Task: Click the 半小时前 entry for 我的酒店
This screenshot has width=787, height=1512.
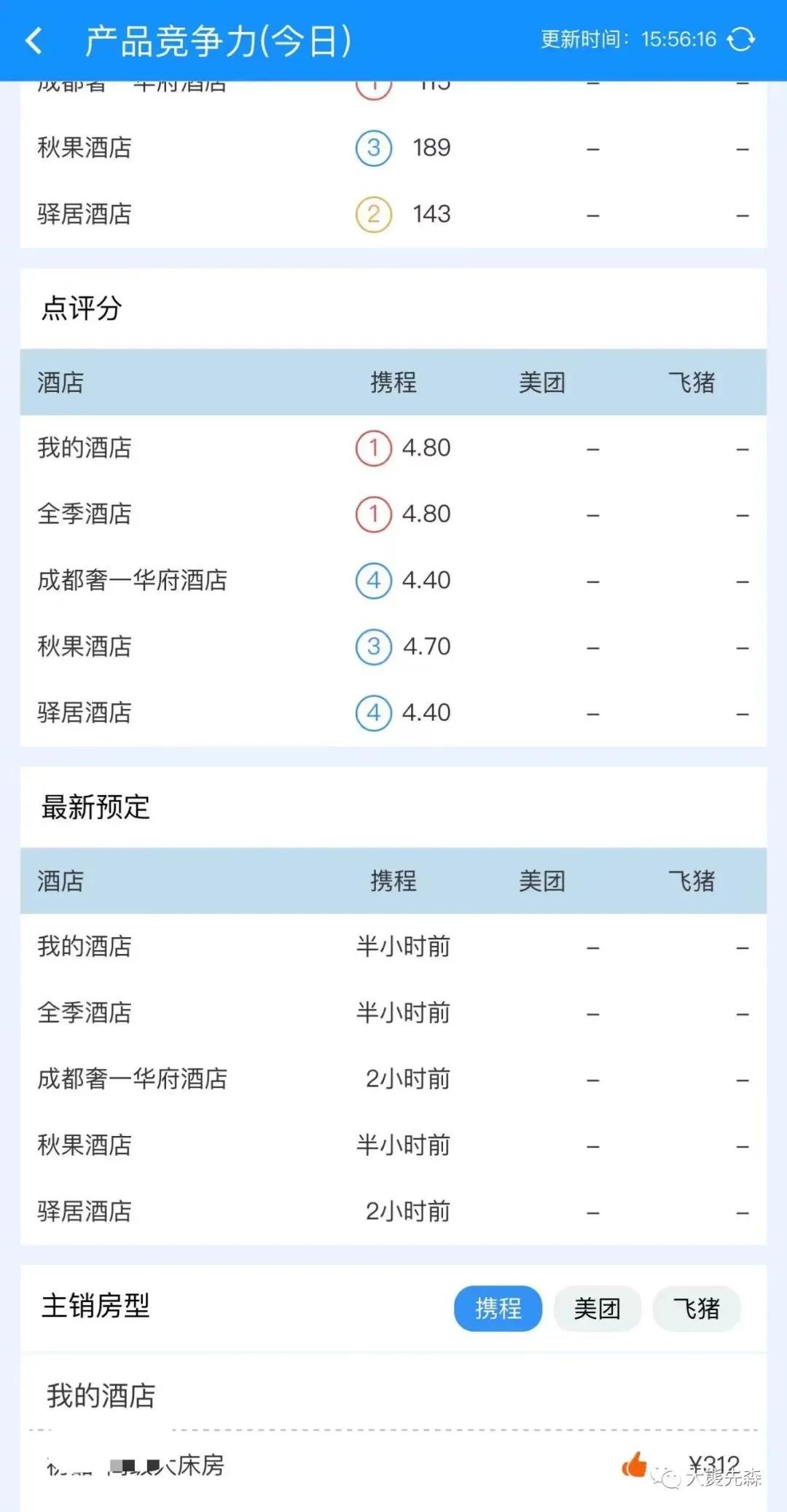Action: pos(406,947)
